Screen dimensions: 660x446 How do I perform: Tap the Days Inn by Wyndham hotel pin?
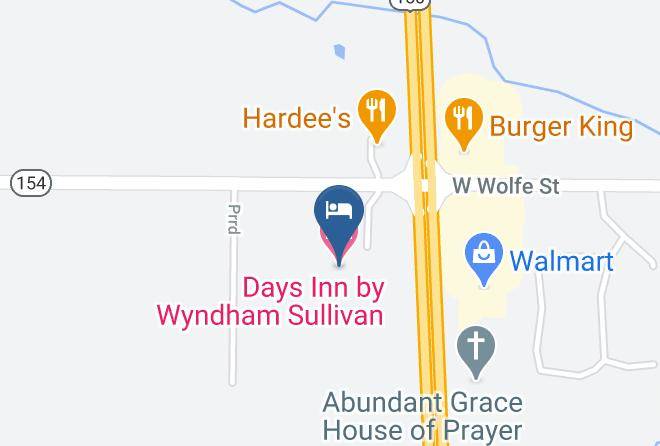tap(339, 221)
